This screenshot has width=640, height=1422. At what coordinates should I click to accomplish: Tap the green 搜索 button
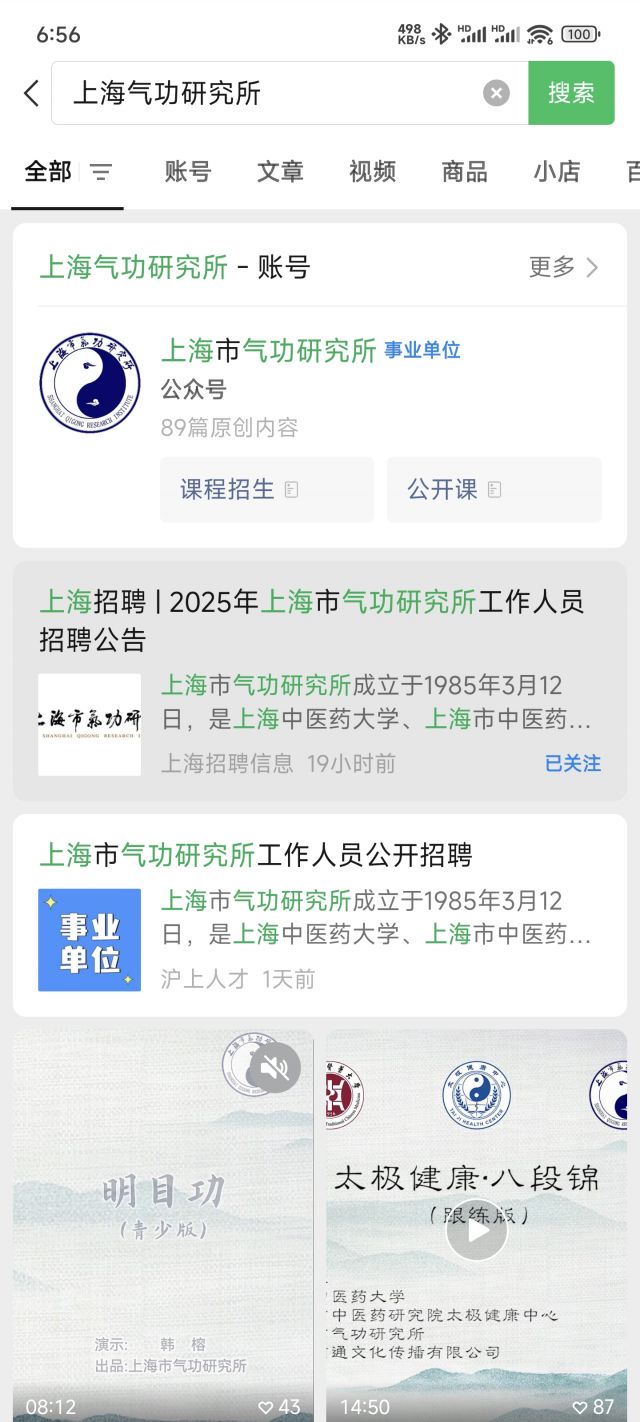[571, 93]
